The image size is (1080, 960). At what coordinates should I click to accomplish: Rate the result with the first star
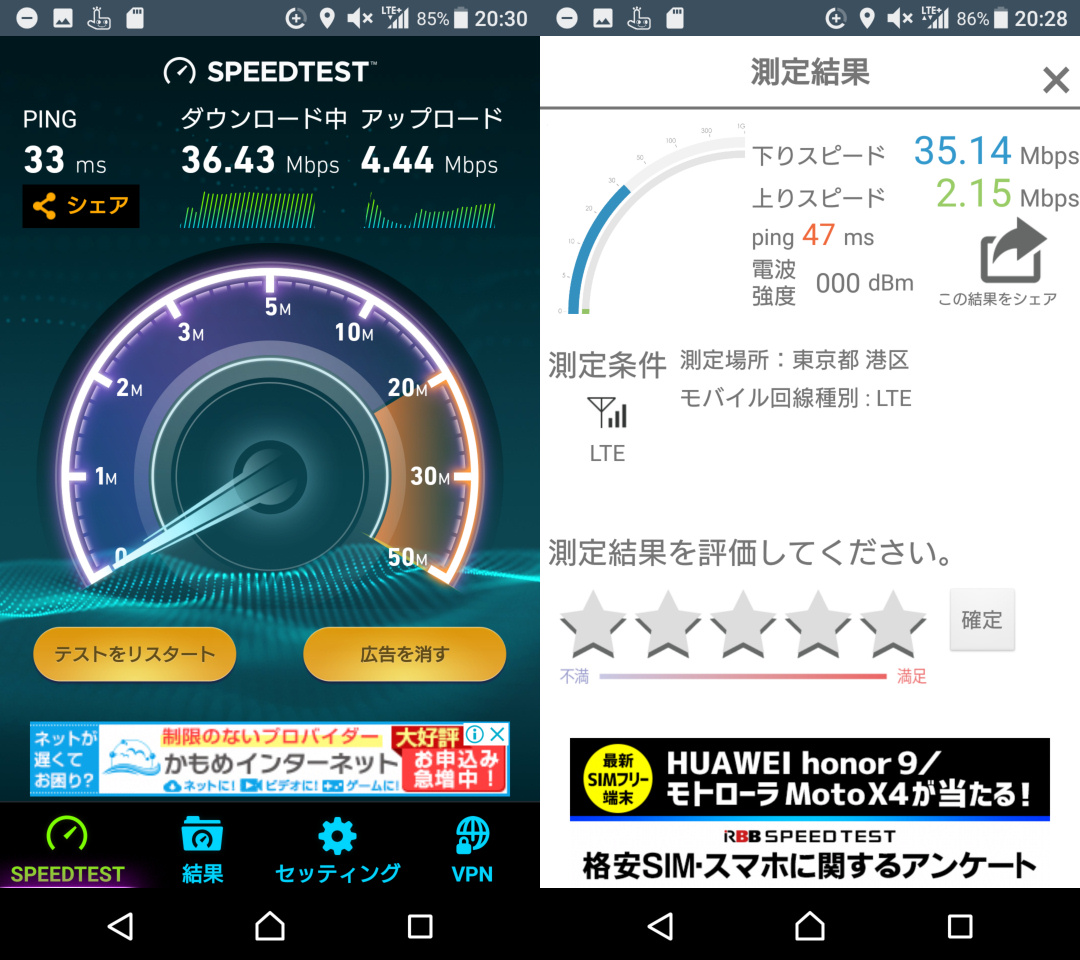click(593, 623)
